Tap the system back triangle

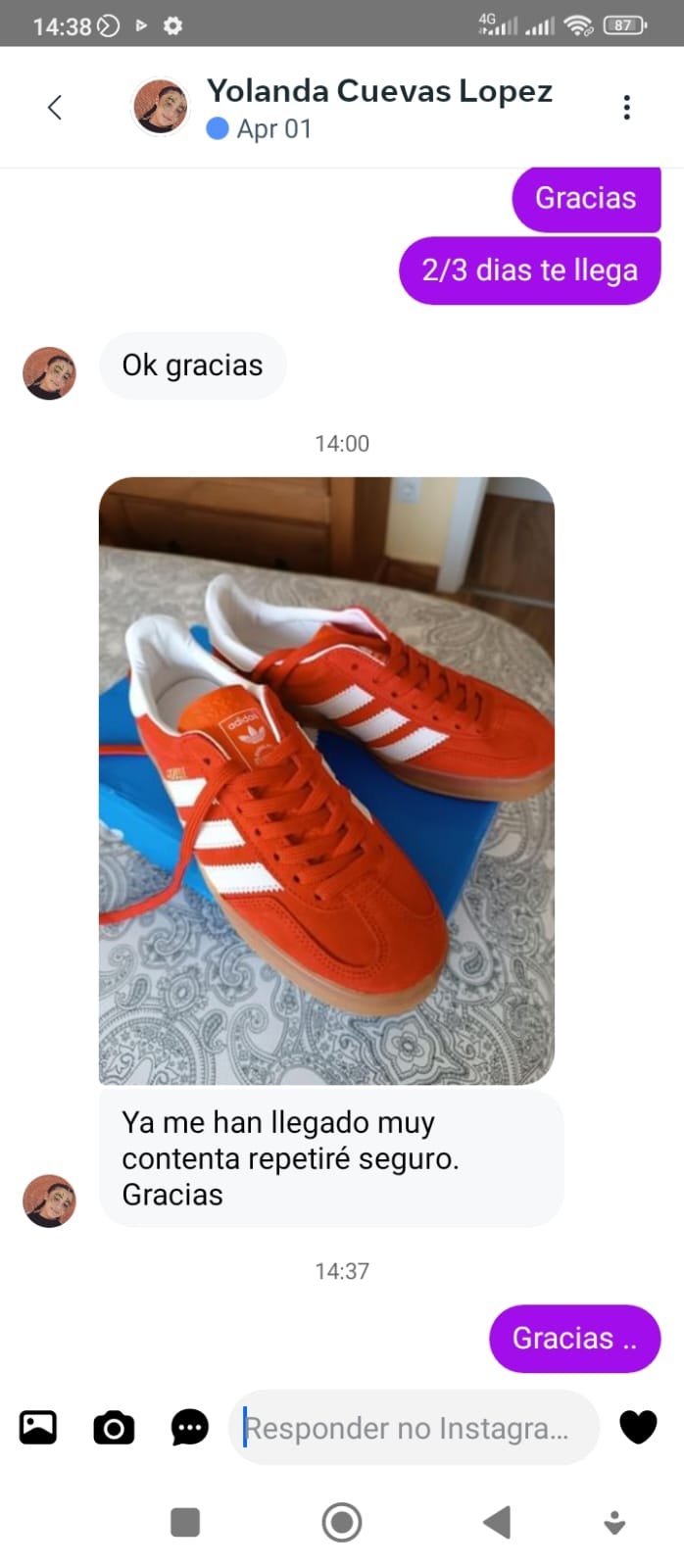click(x=497, y=1522)
